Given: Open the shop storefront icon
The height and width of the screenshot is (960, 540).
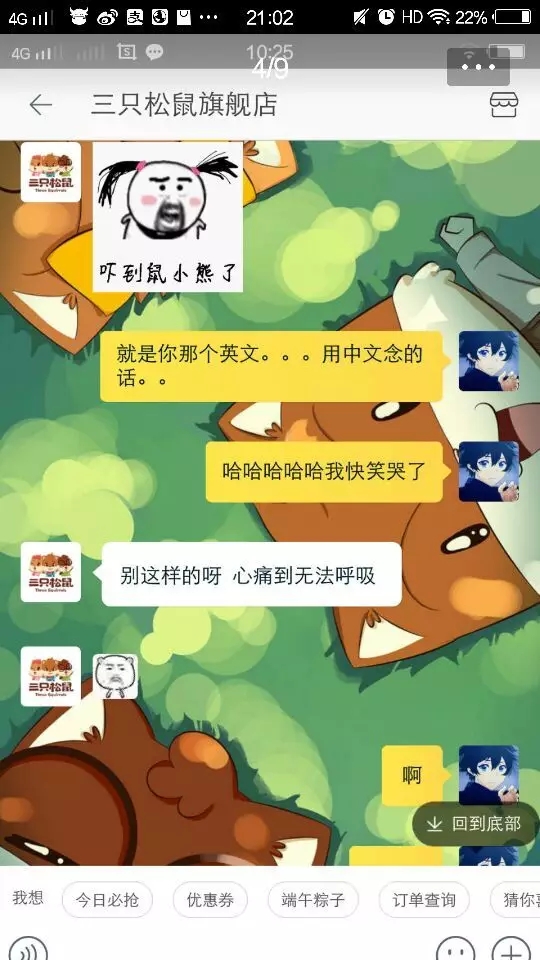Looking at the screenshot, I should (x=503, y=105).
